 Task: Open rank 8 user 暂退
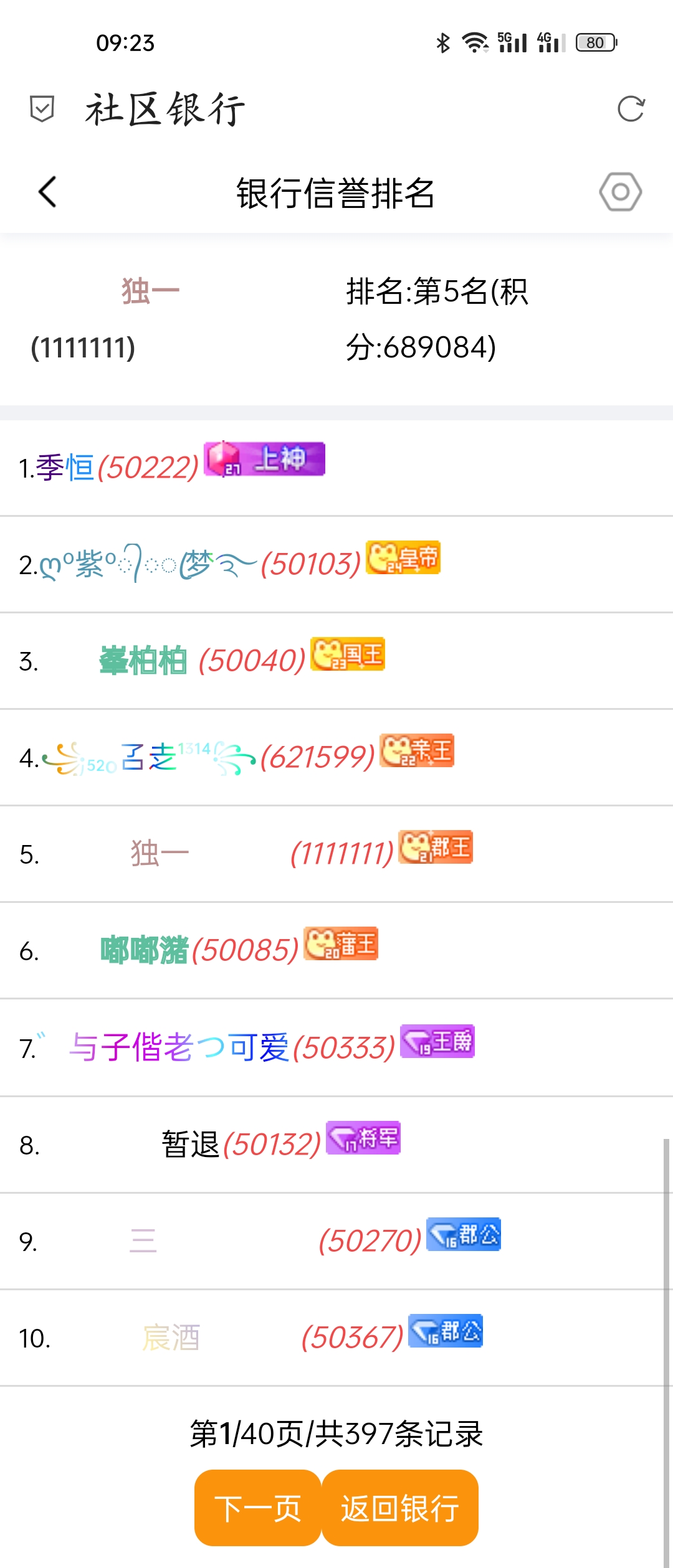pos(190,1145)
